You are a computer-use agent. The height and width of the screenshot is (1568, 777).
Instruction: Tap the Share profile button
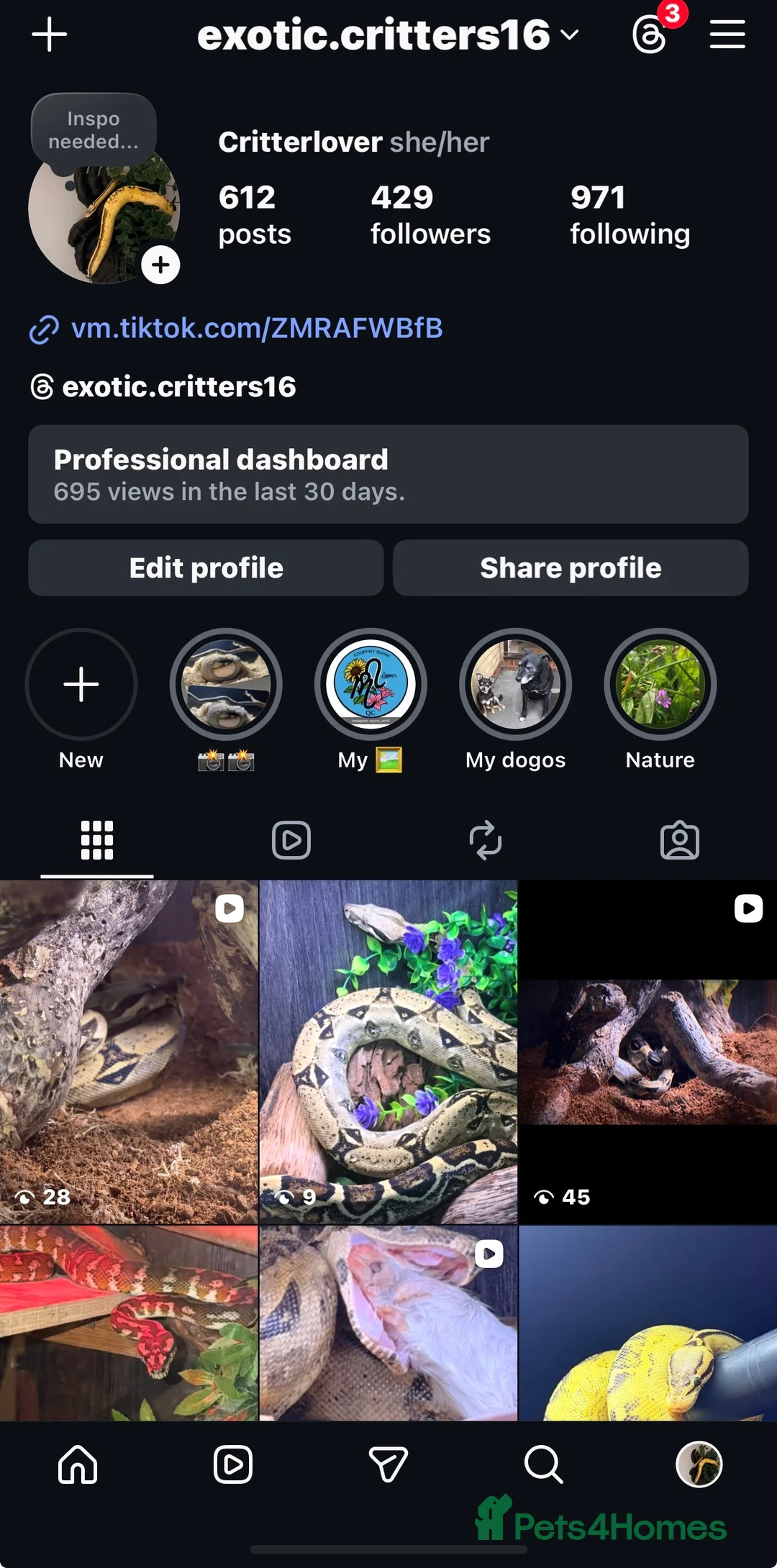(571, 568)
